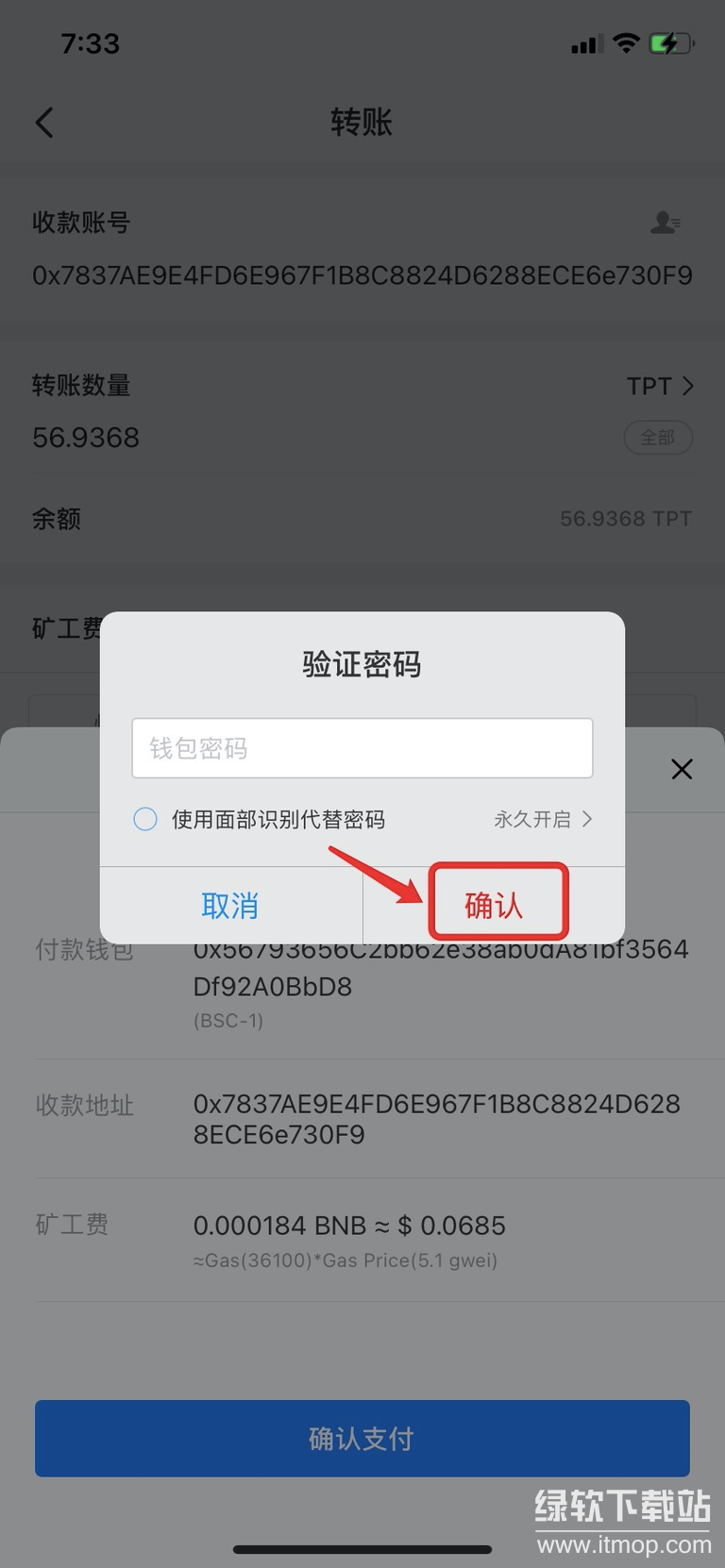Tap the 全部 amount button
Screen dimensions: 725x1568
(658, 438)
